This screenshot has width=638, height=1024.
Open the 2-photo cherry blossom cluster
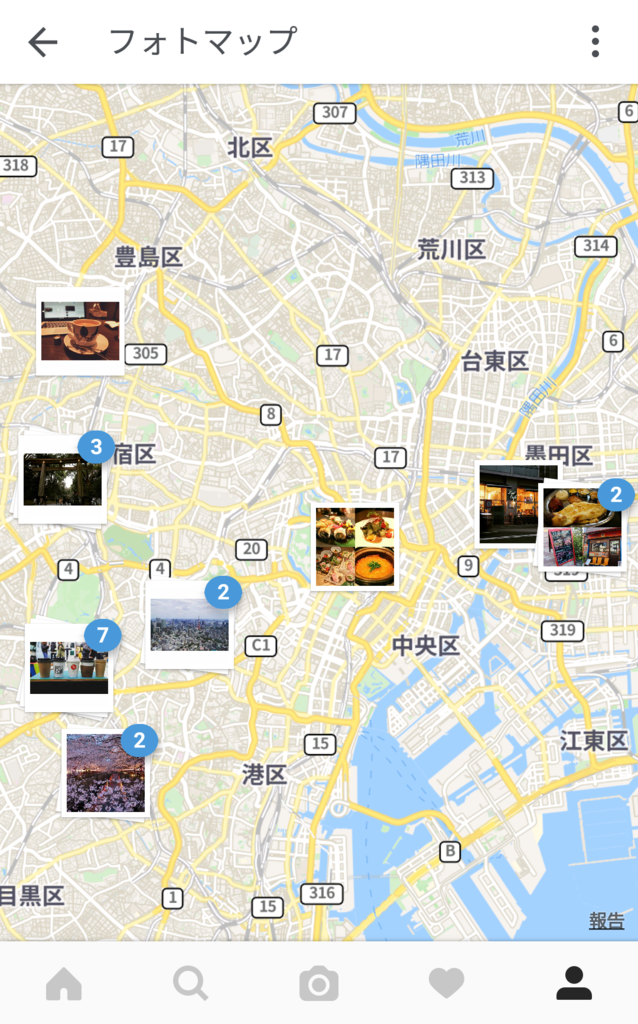105,774
